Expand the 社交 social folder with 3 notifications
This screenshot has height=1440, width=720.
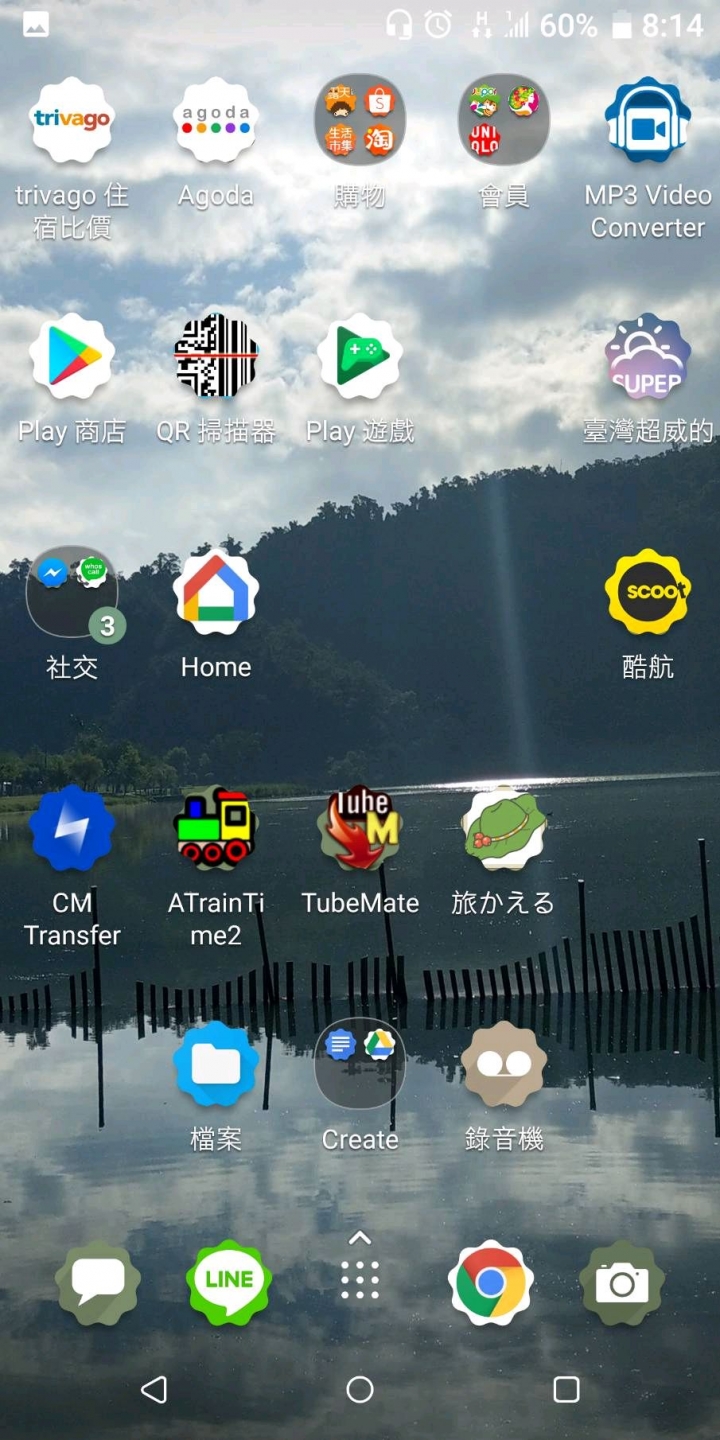(71, 591)
